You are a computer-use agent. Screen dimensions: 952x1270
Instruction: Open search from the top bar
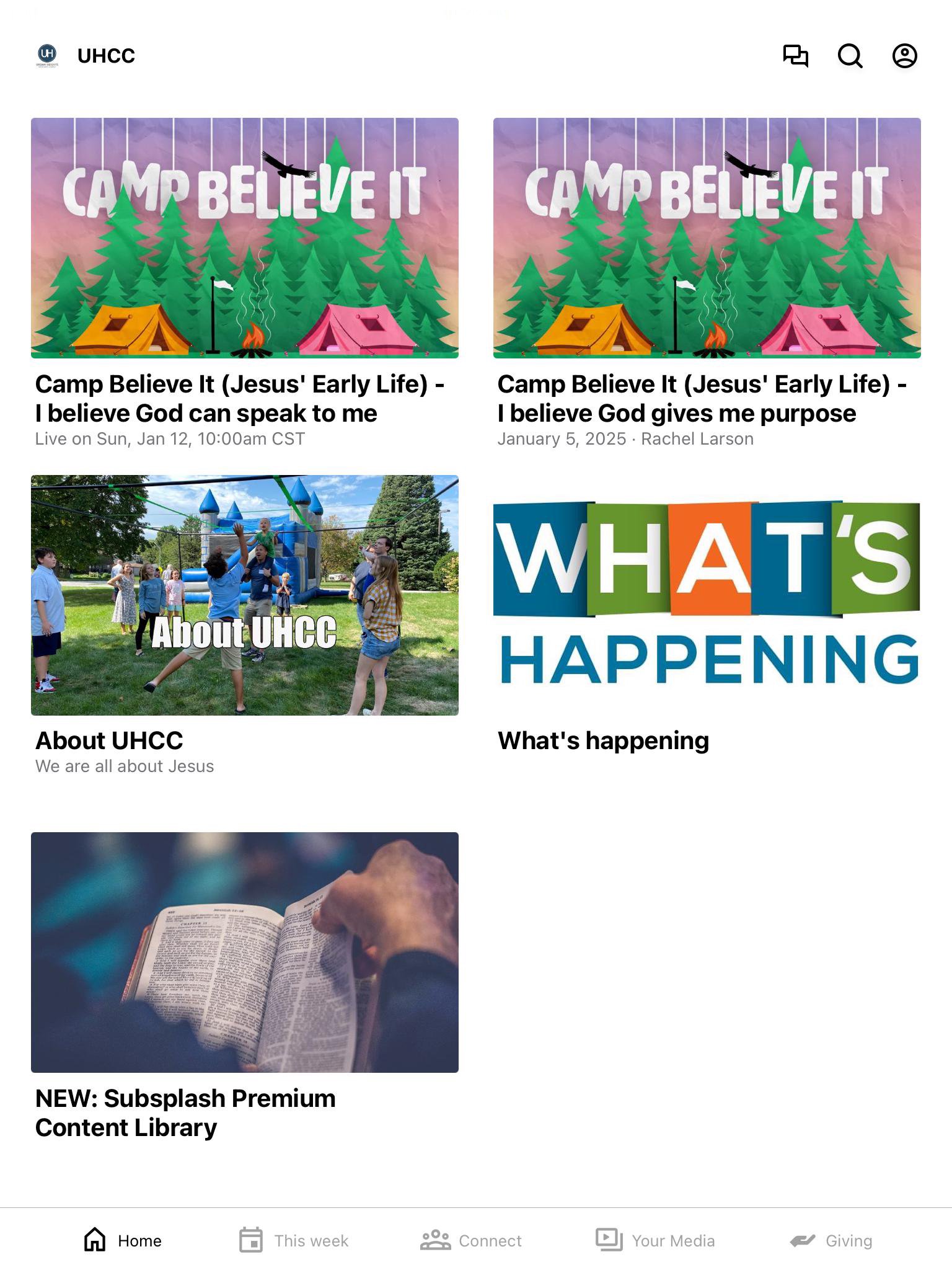[850, 56]
